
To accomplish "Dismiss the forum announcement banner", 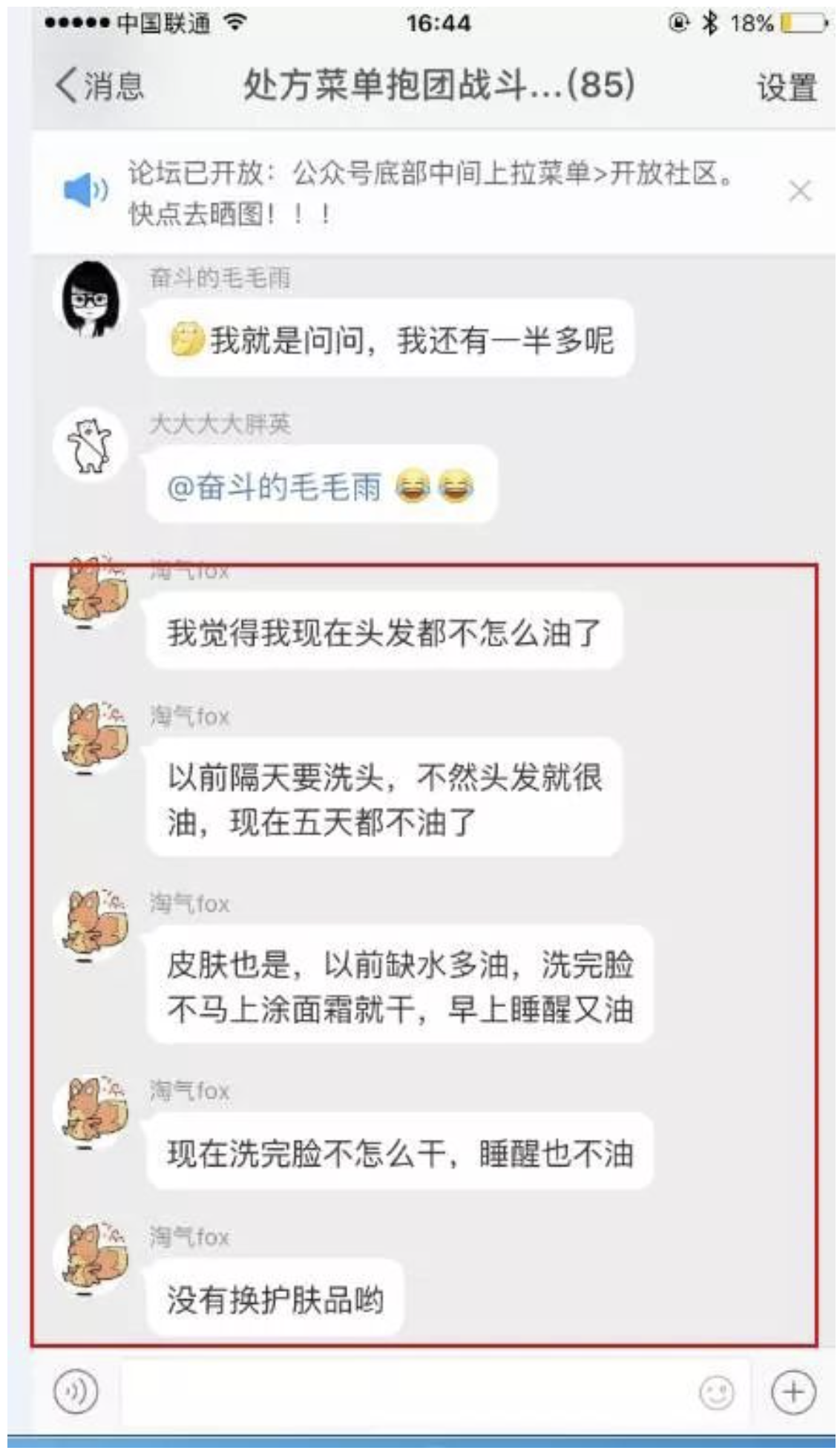I will click(799, 191).
